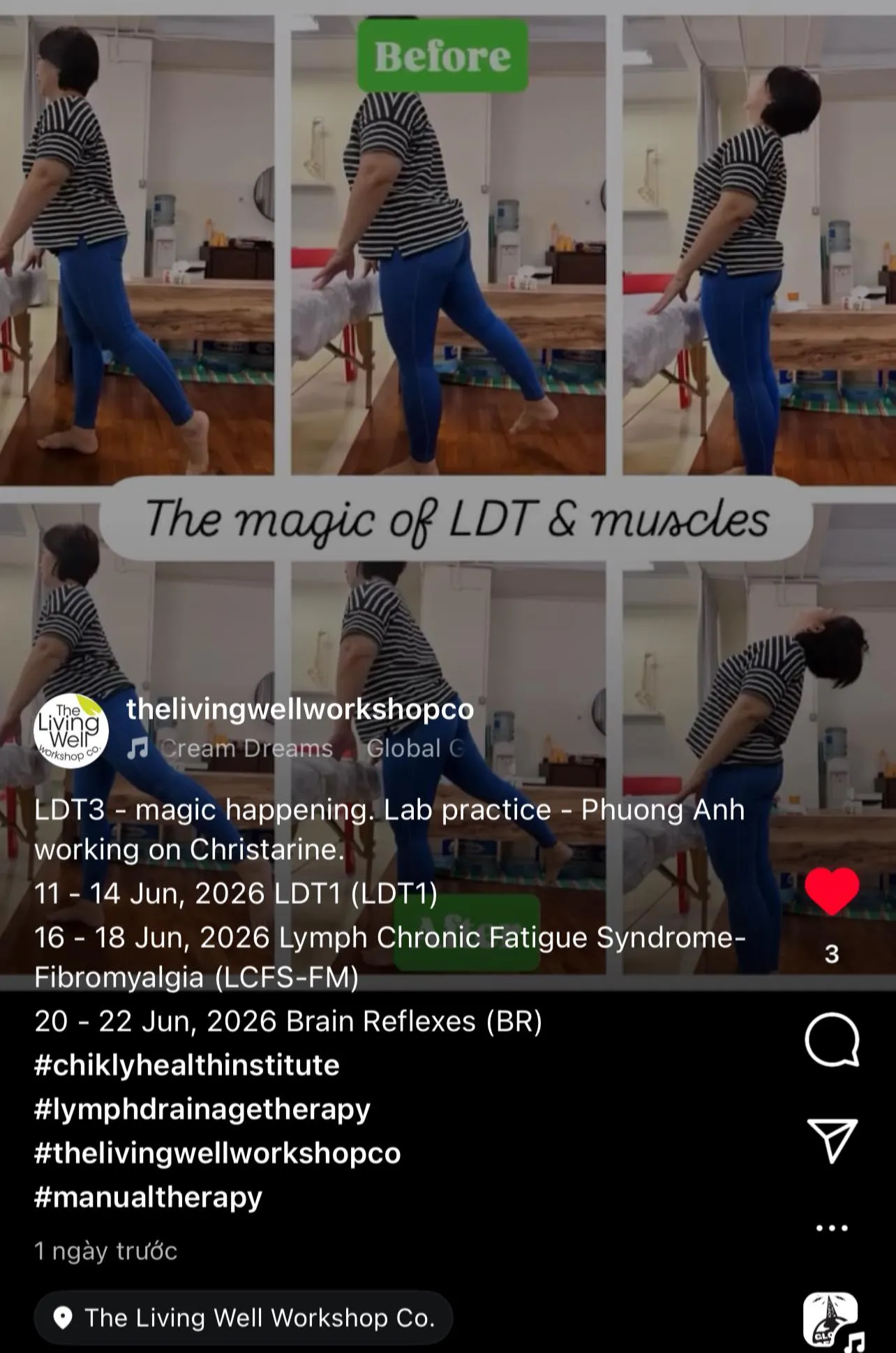Visit the thelivingwellworkshopco username link

coord(300,709)
